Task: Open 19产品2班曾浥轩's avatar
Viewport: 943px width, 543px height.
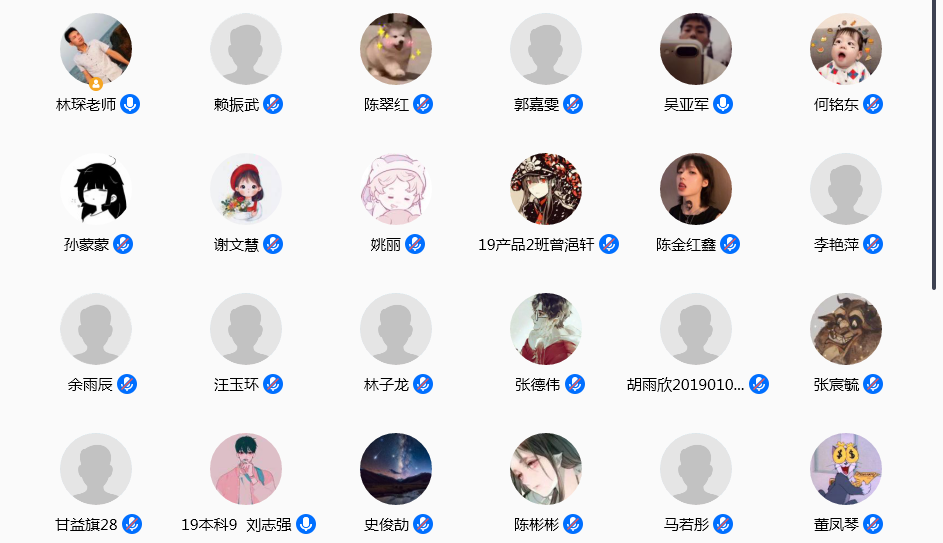Action: pos(546,189)
